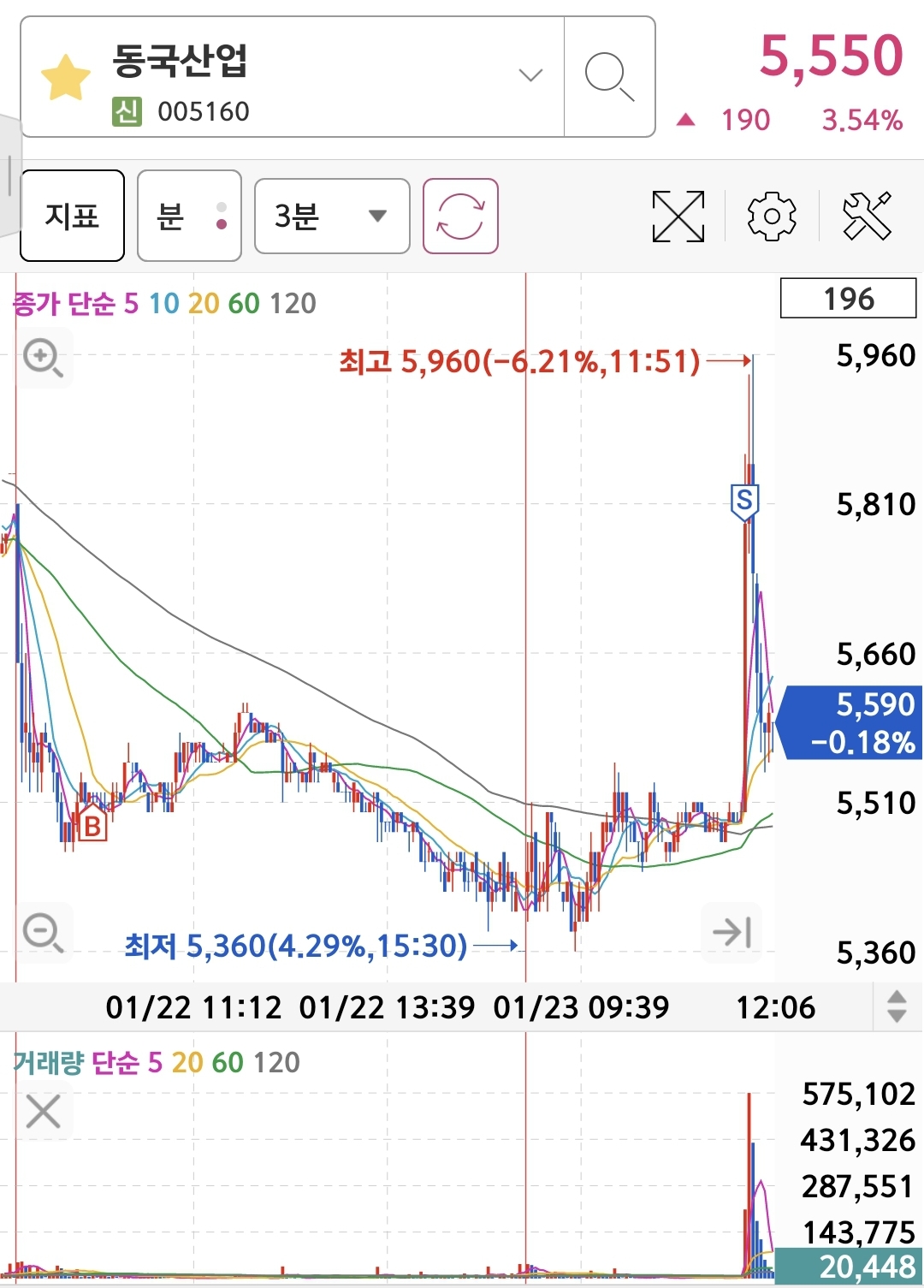
Task: Open the chart tools icon
Action: tap(867, 216)
